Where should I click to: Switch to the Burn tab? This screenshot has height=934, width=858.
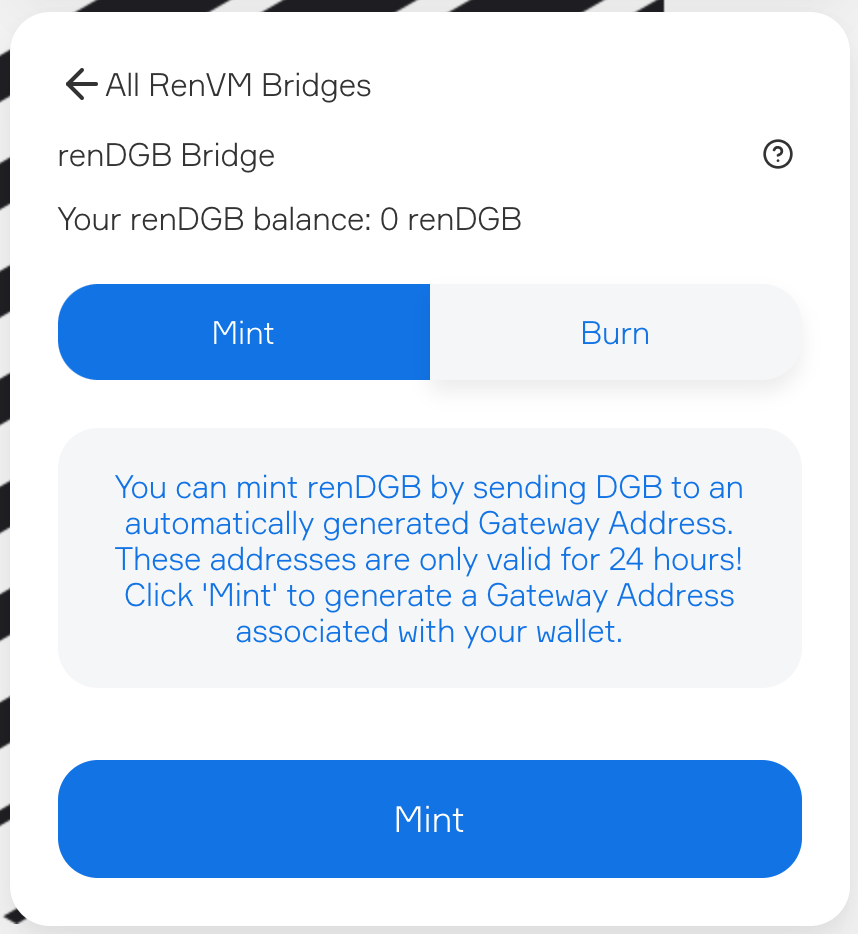(x=615, y=332)
